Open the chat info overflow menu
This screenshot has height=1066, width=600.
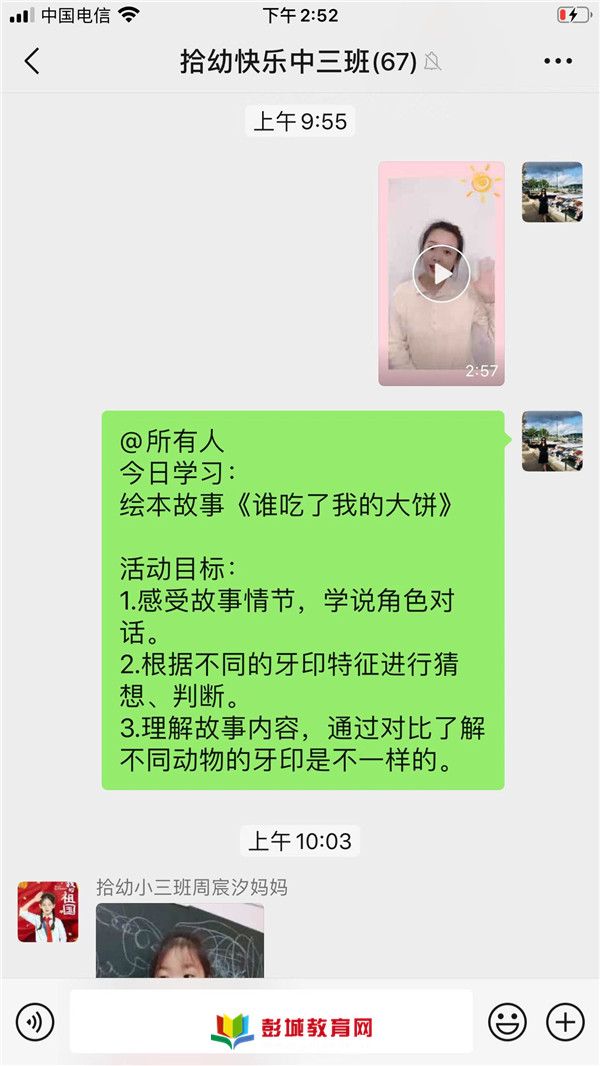(557, 62)
